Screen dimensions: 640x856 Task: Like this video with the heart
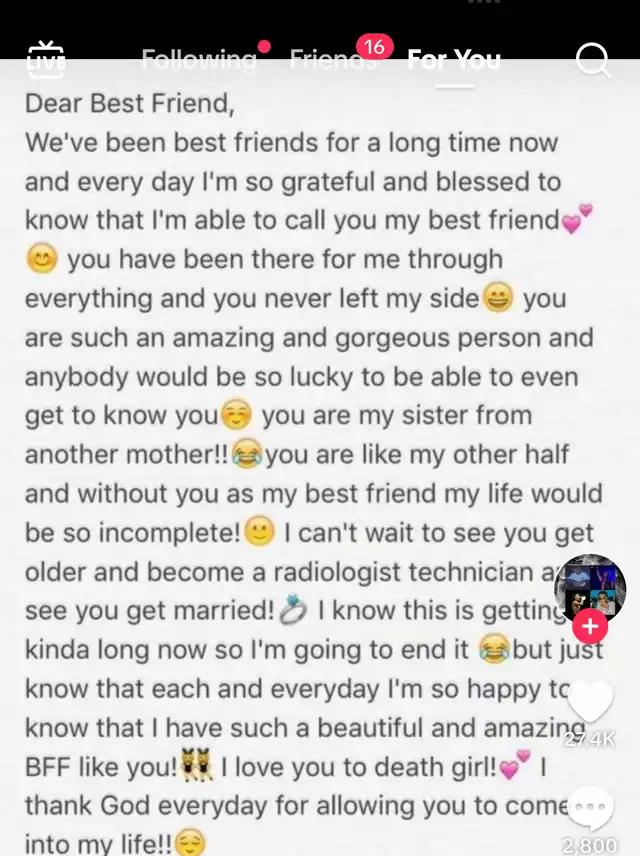590,700
